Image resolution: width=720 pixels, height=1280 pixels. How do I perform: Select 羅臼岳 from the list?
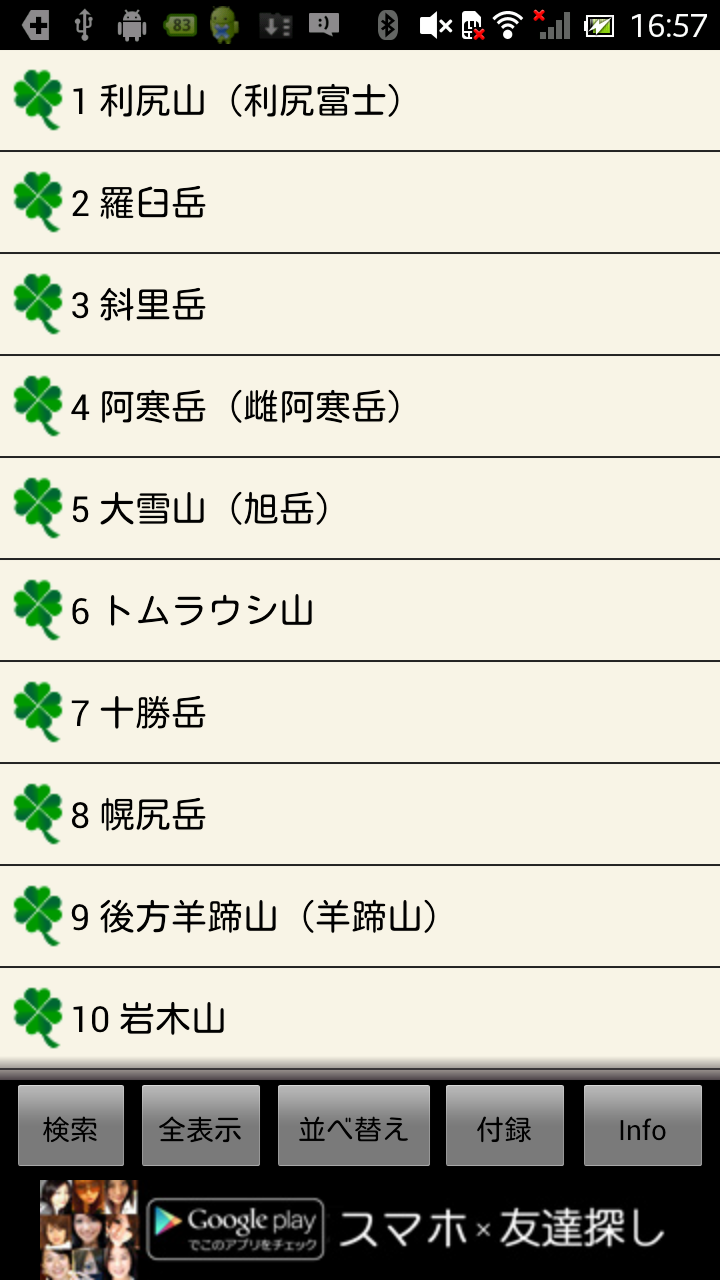click(360, 203)
